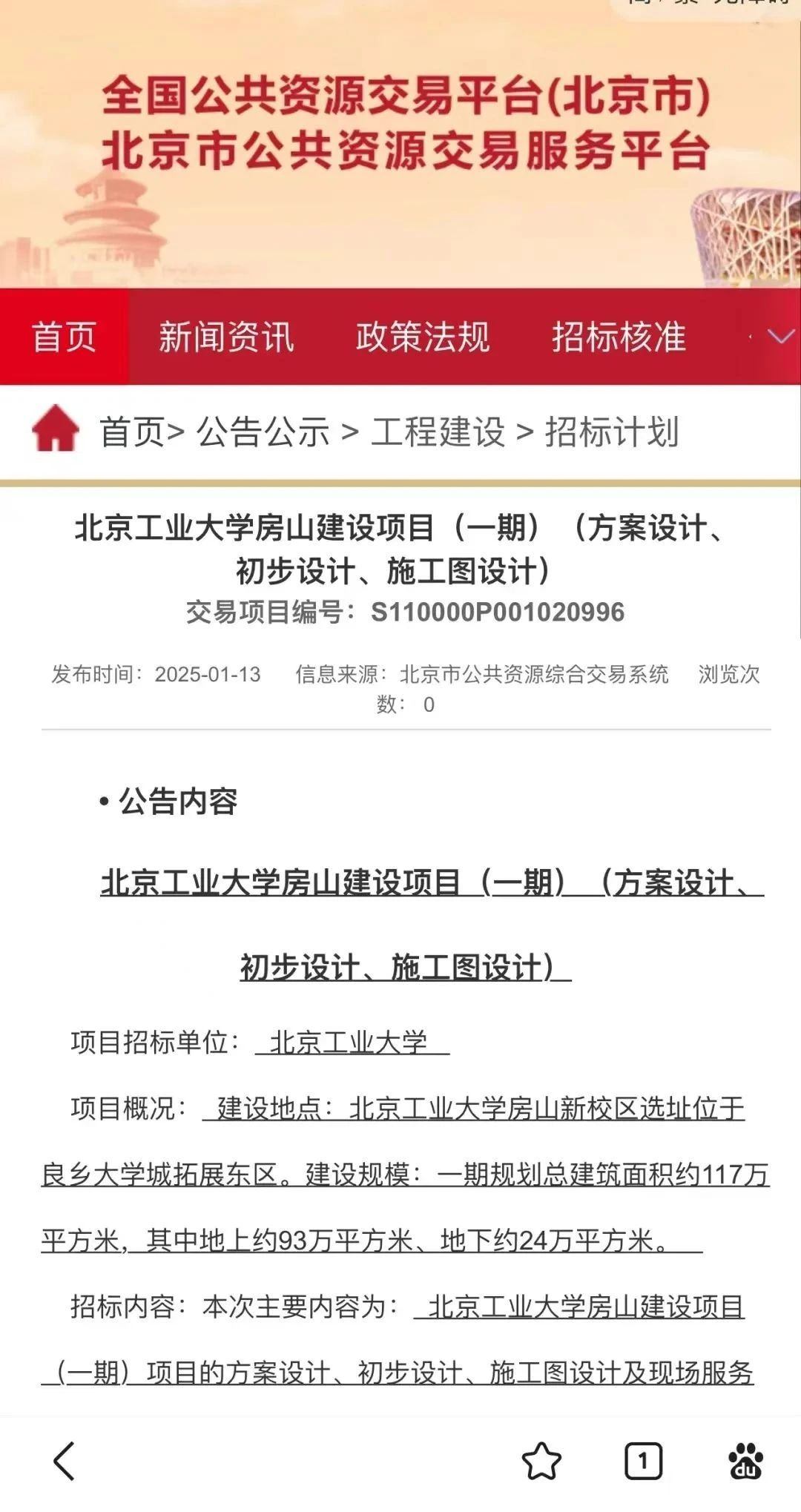Go to 公告公示 in the breadcrumb
The height and width of the screenshot is (1512, 801).
point(263,432)
